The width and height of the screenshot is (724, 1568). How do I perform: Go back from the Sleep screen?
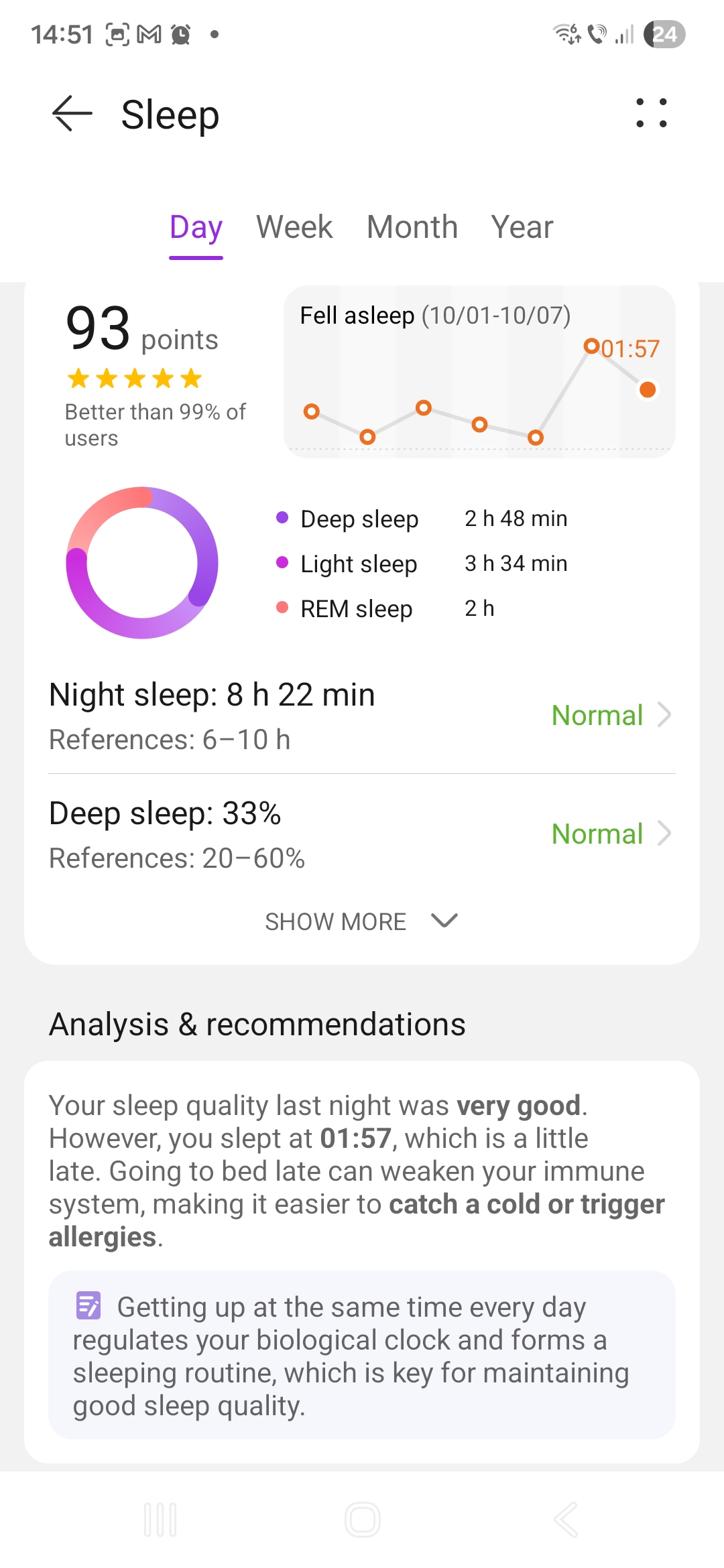[x=72, y=114]
